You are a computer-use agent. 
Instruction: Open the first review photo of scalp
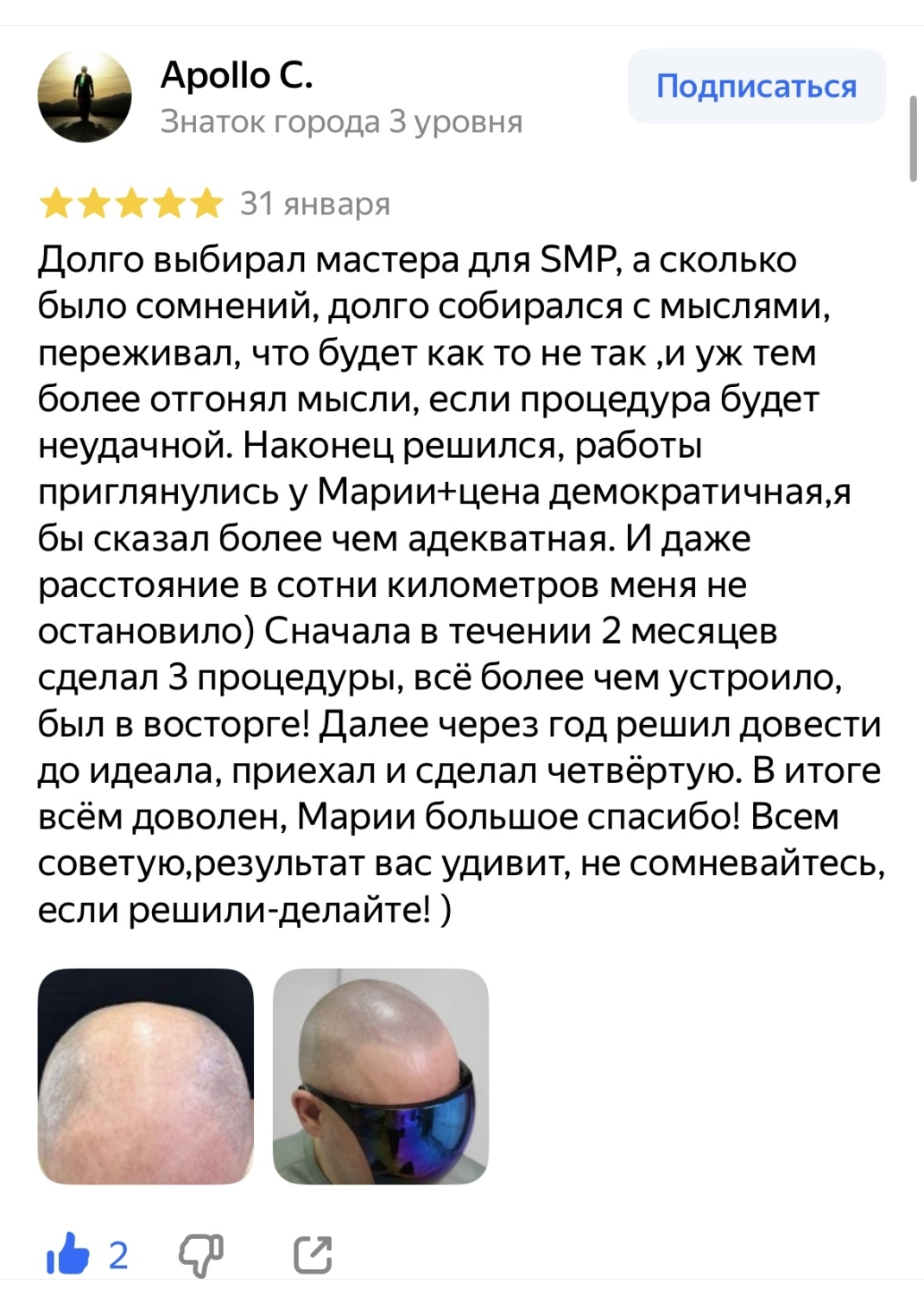point(145,1076)
